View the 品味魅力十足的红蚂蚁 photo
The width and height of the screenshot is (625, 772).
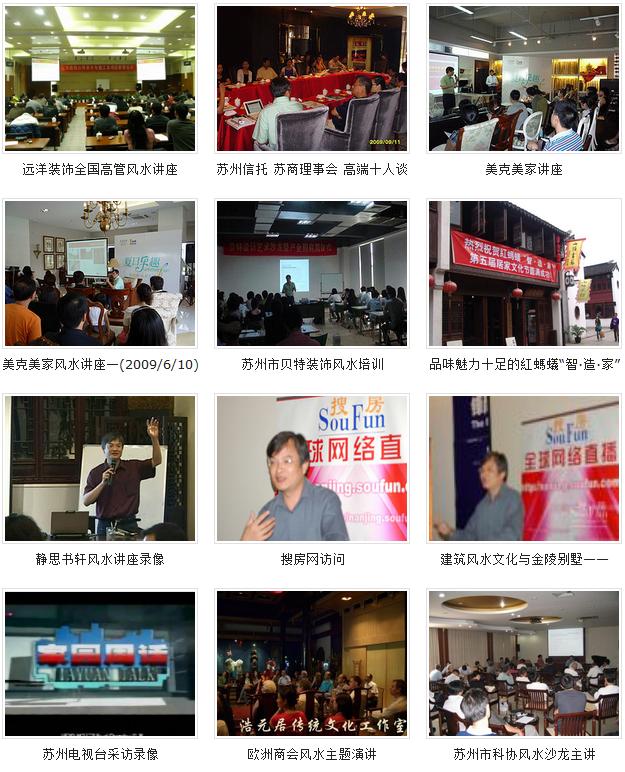[x=524, y=273]
